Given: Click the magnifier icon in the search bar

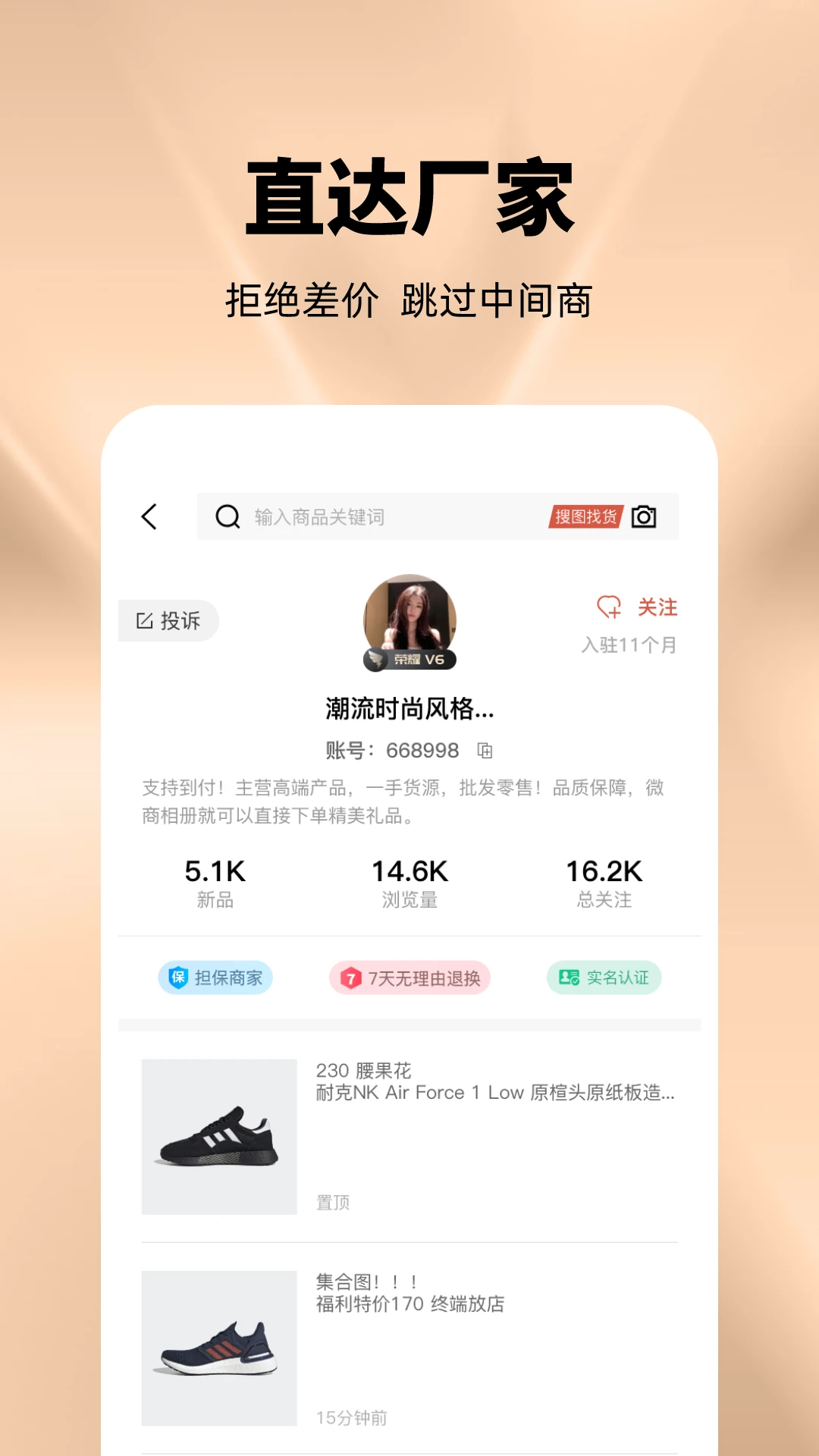Looking at the screenshot, I should 226,516.
